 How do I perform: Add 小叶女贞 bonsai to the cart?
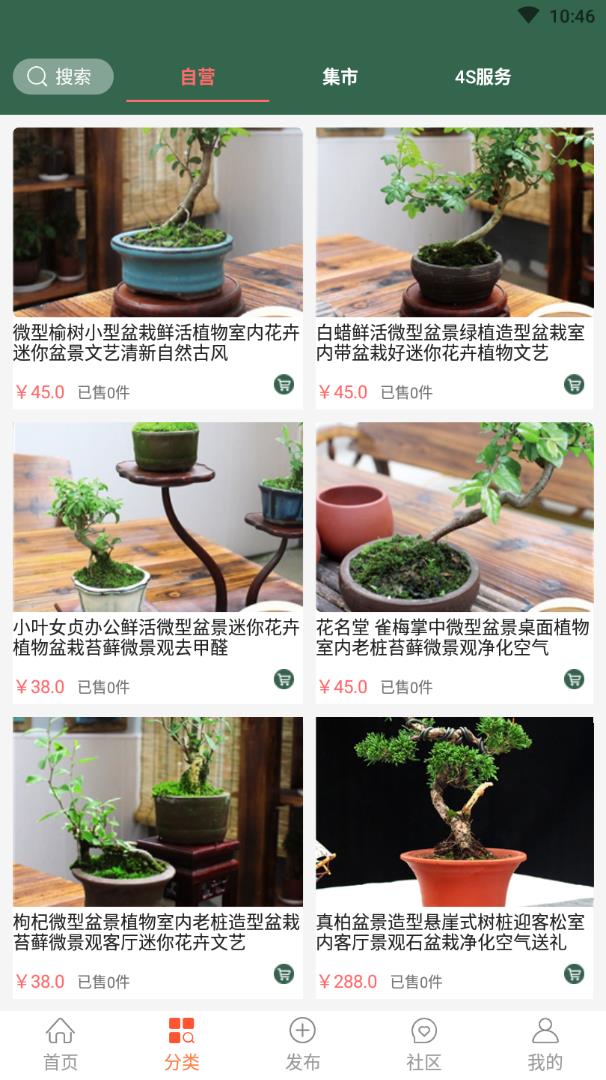click(x=284, y=679)
